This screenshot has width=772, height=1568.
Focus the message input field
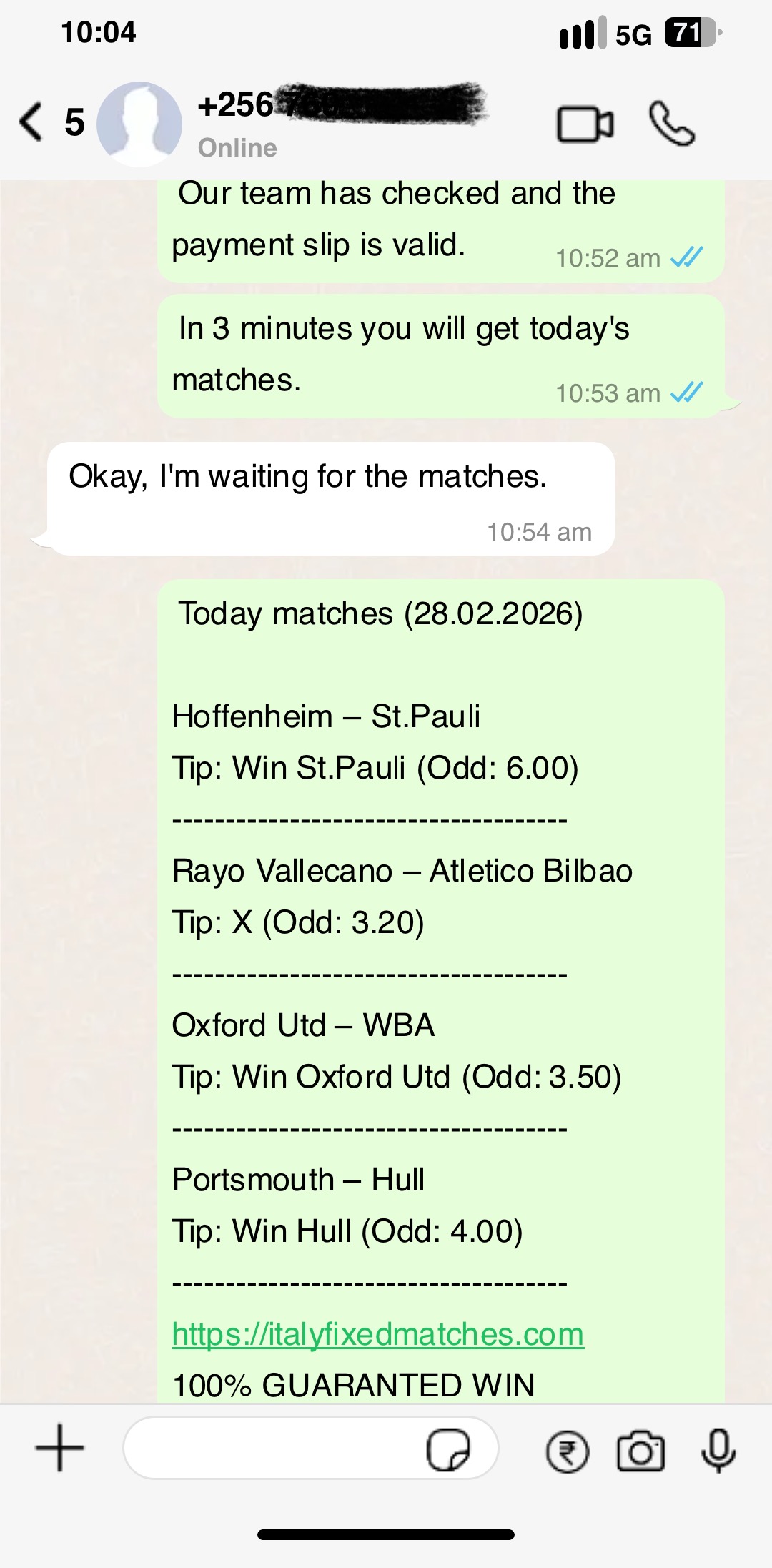click(x=272, y=1449)
